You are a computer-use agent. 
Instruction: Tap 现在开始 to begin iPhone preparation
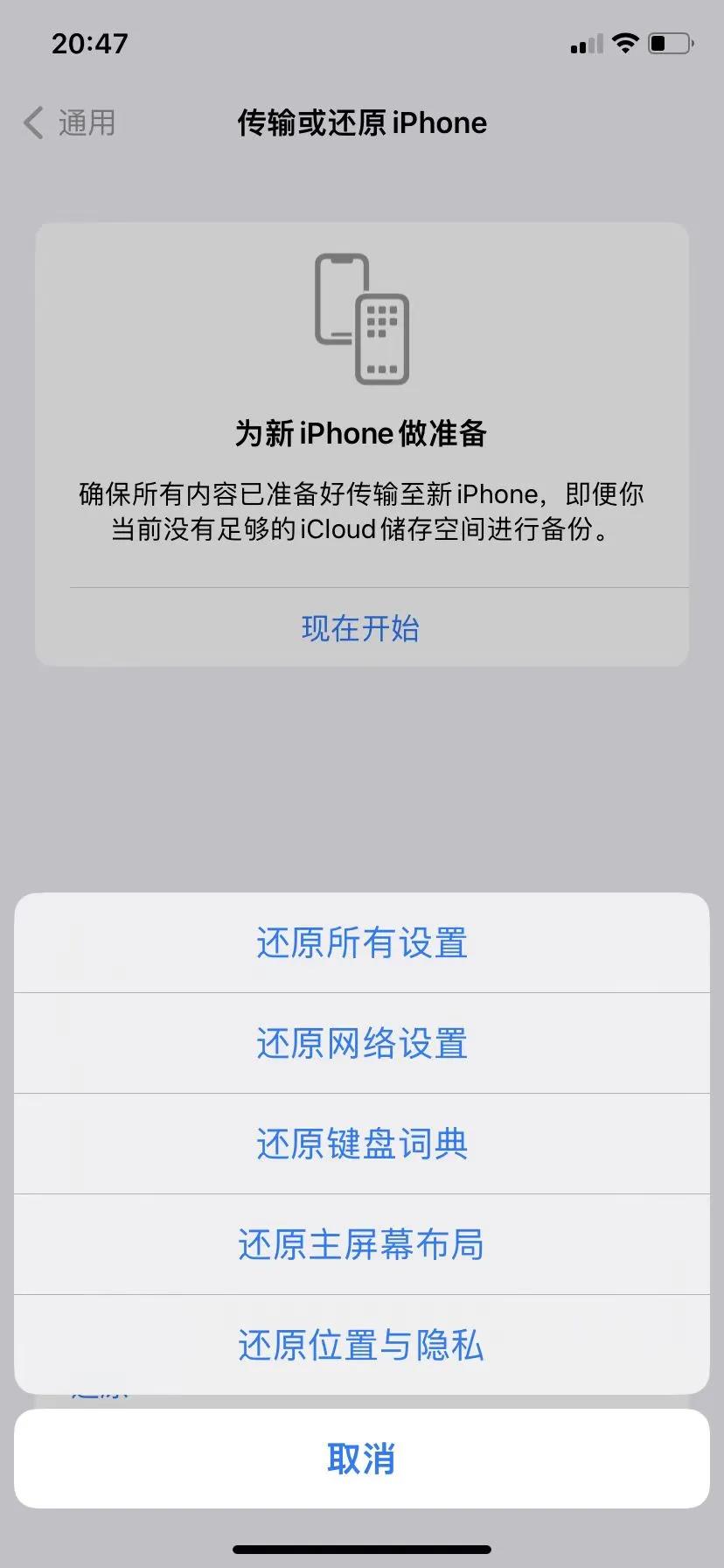(x=361, y=627)
